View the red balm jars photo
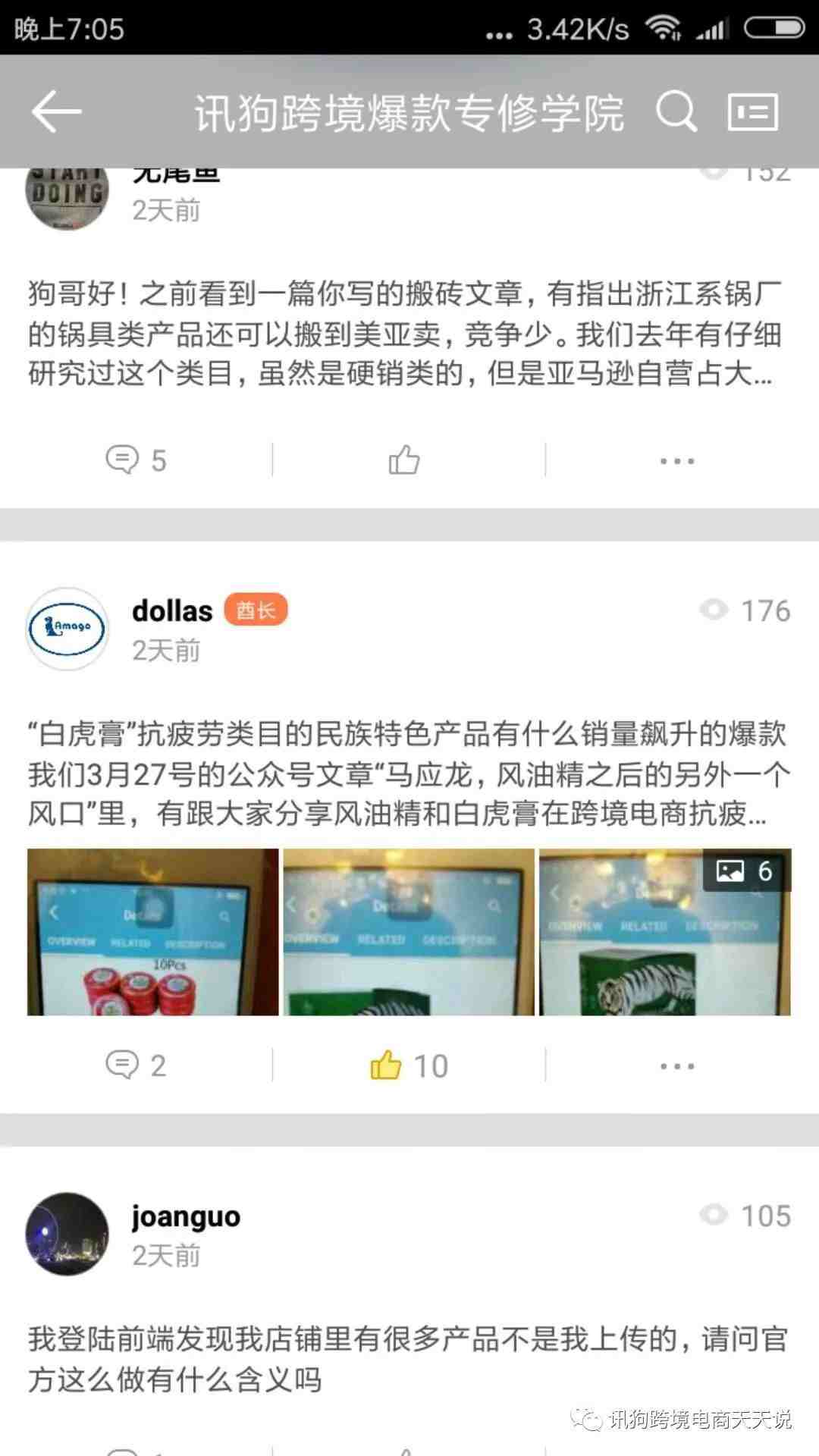The image size is (819, 1456). [152, 931]
